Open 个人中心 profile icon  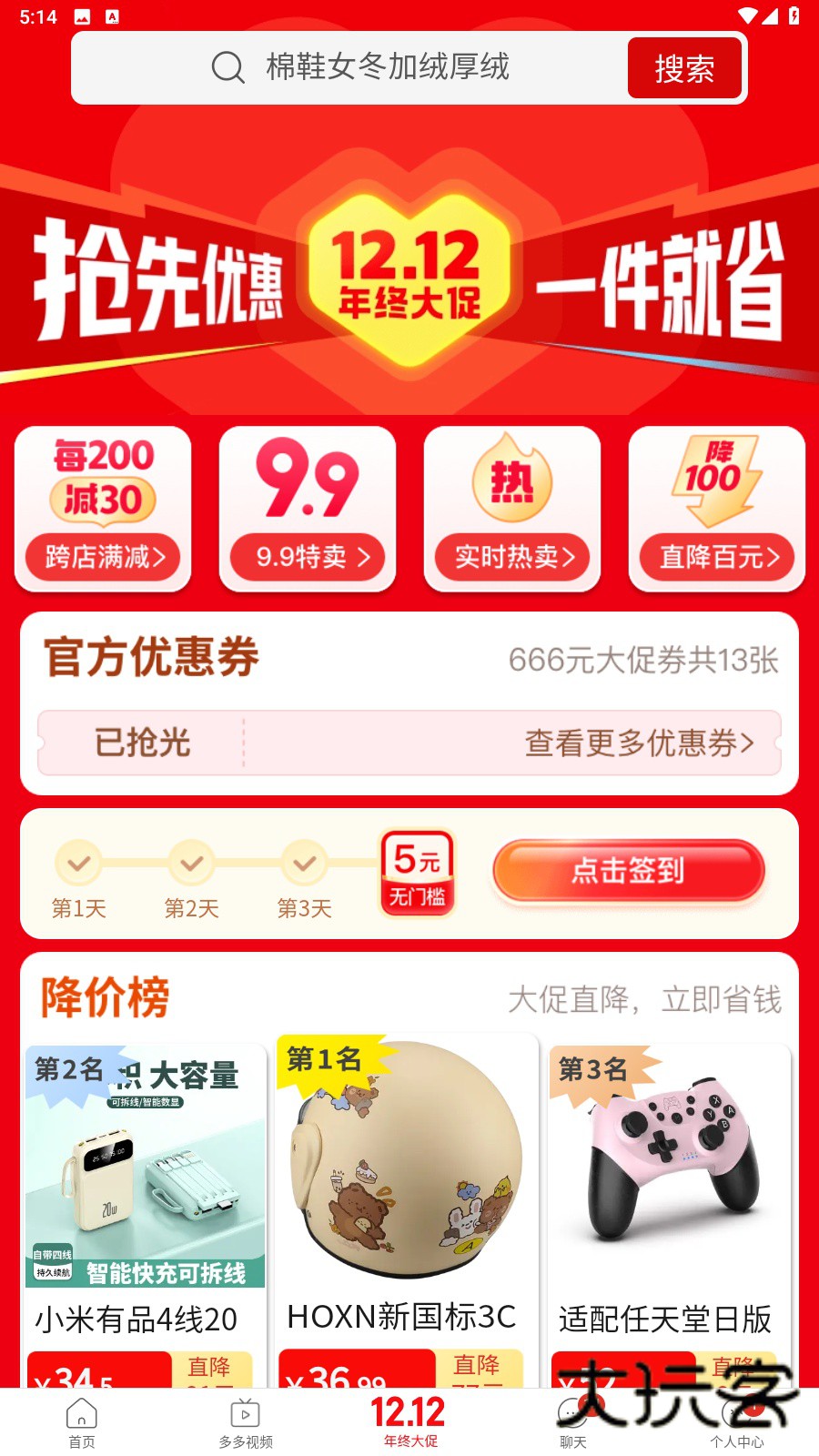tap(736, 1413)
